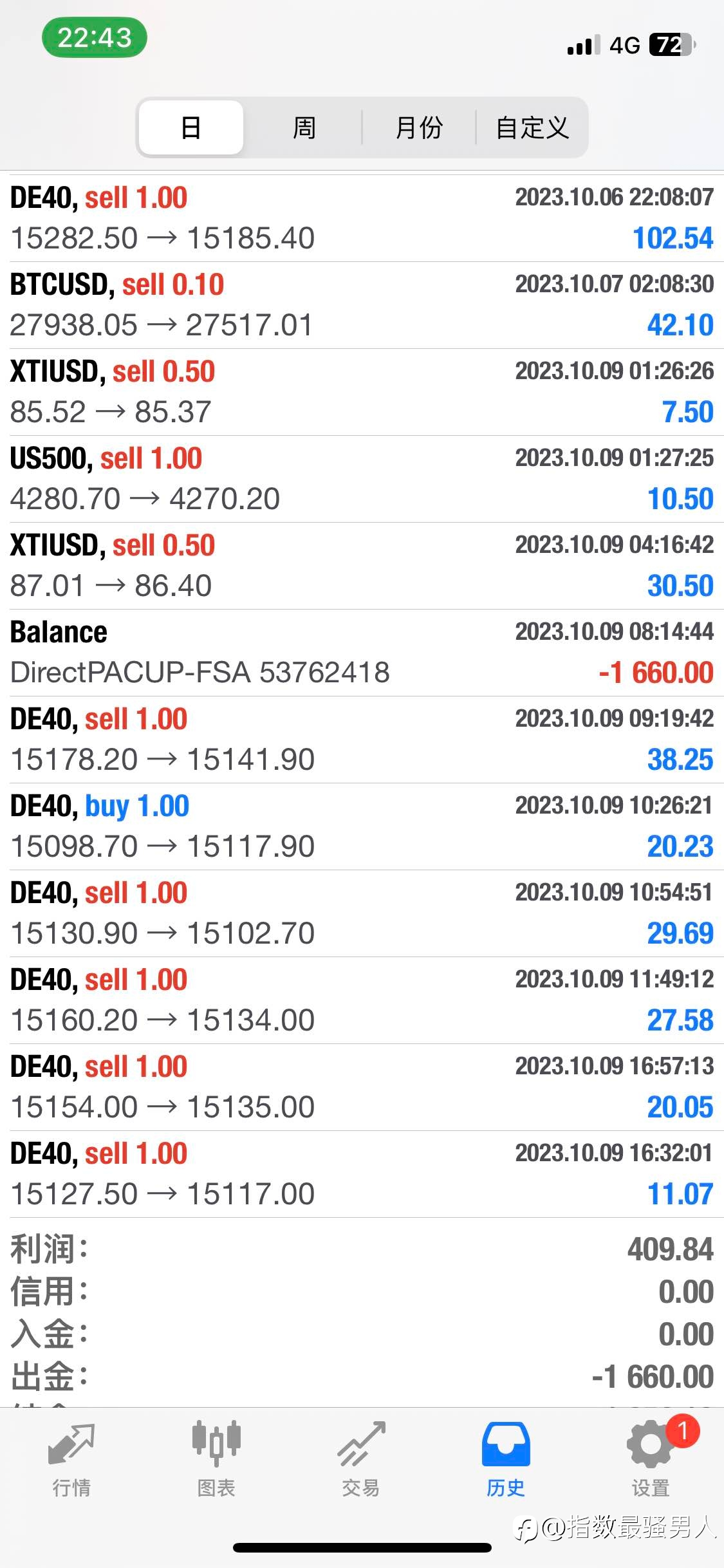724x1568 pixels.
Task: Switch to the 周 period tab
Action: [x=304, y=127]
